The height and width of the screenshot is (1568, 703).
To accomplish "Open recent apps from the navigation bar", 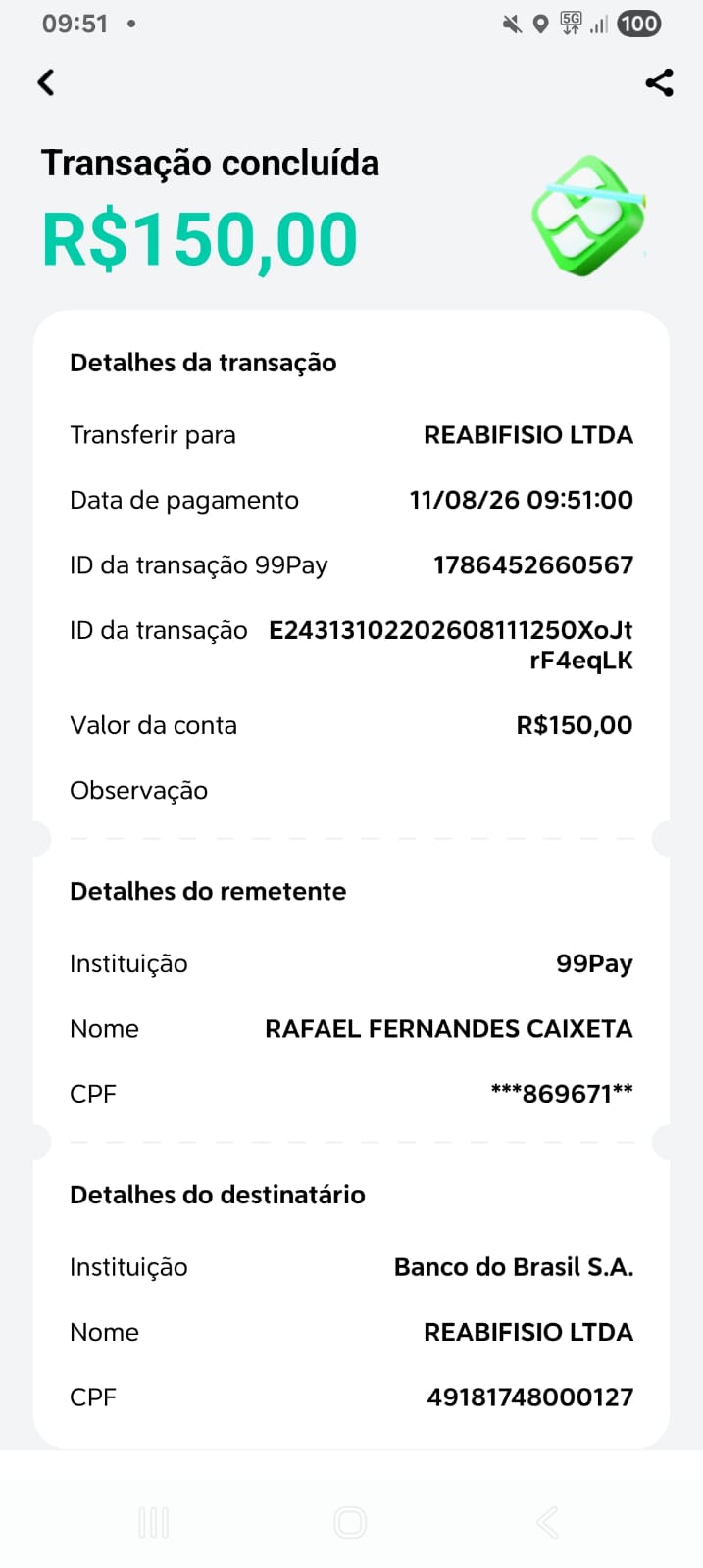I will [x=153, y=1522].
